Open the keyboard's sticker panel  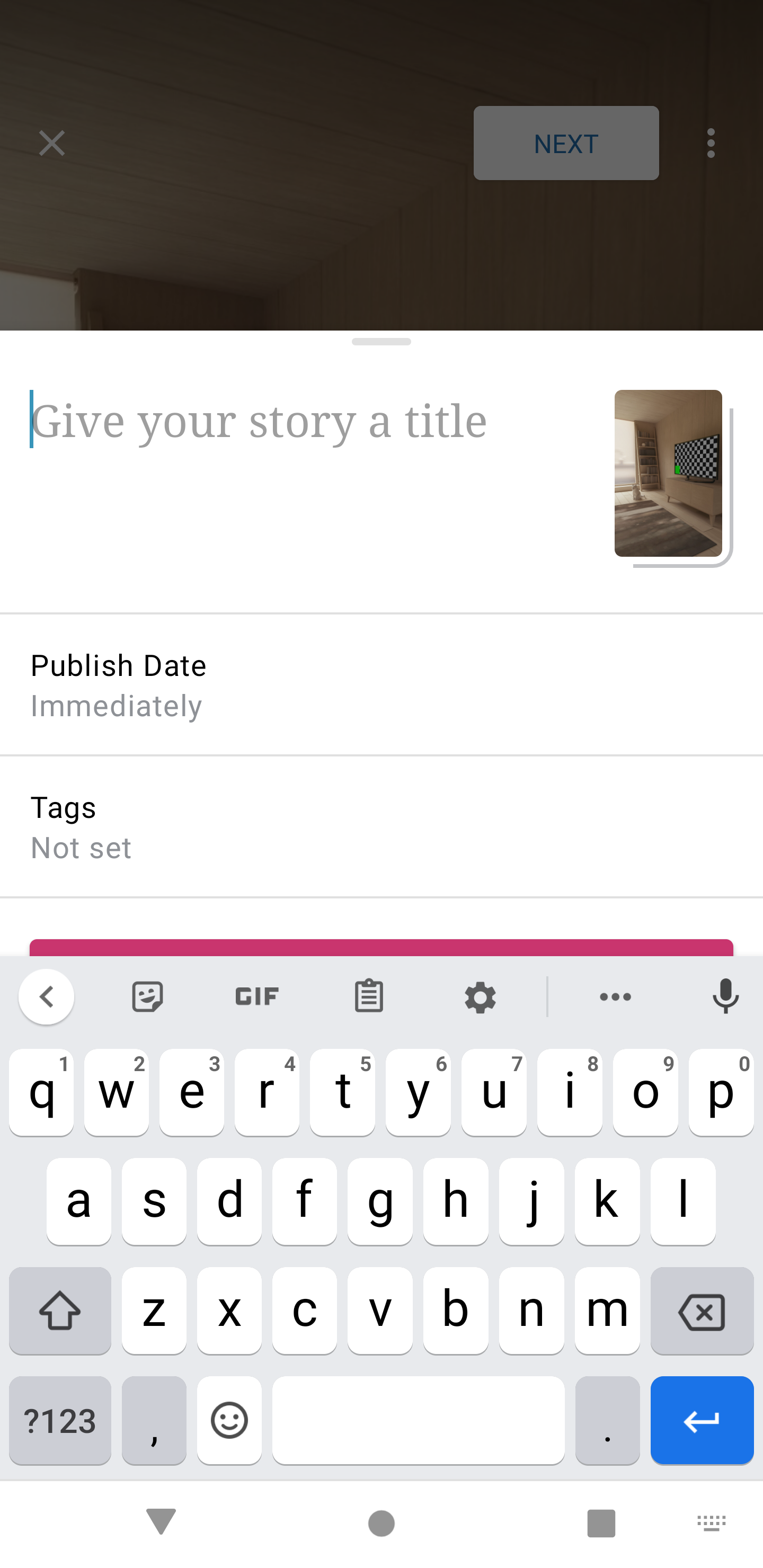(x=147, y=997)
